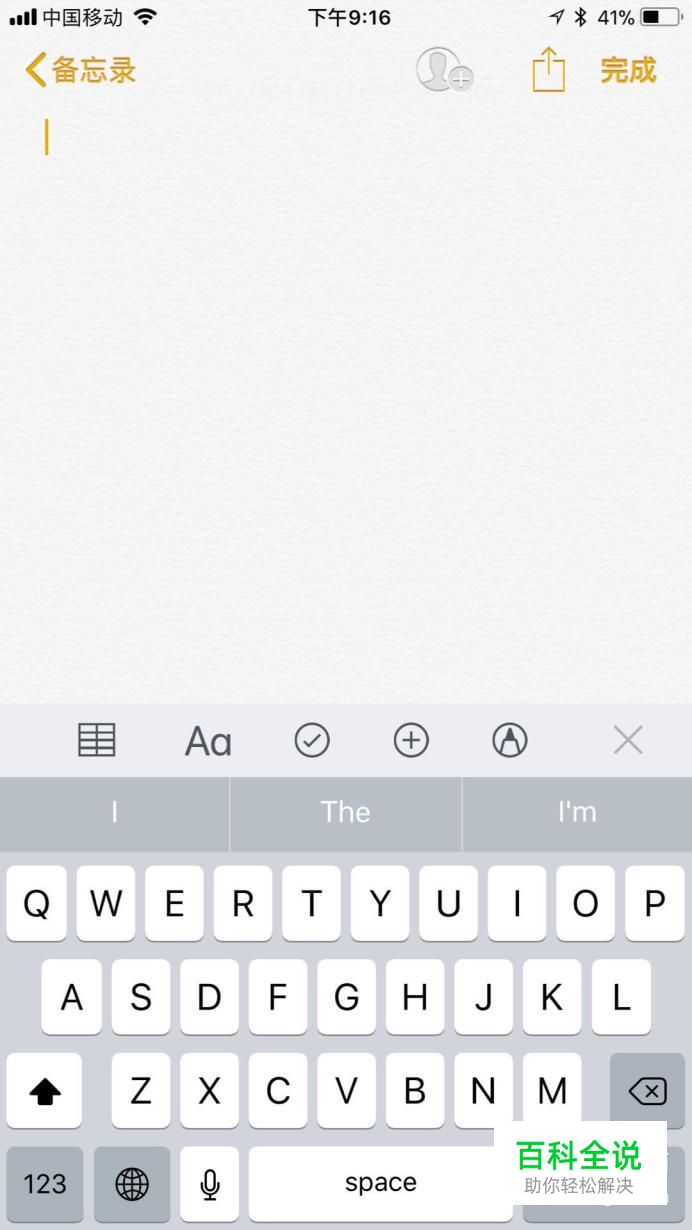Image resolution: width=692 pixels, height=1230 pixels.
Task: Start dictation with the microphone key
Action: tap(210, 1184)
